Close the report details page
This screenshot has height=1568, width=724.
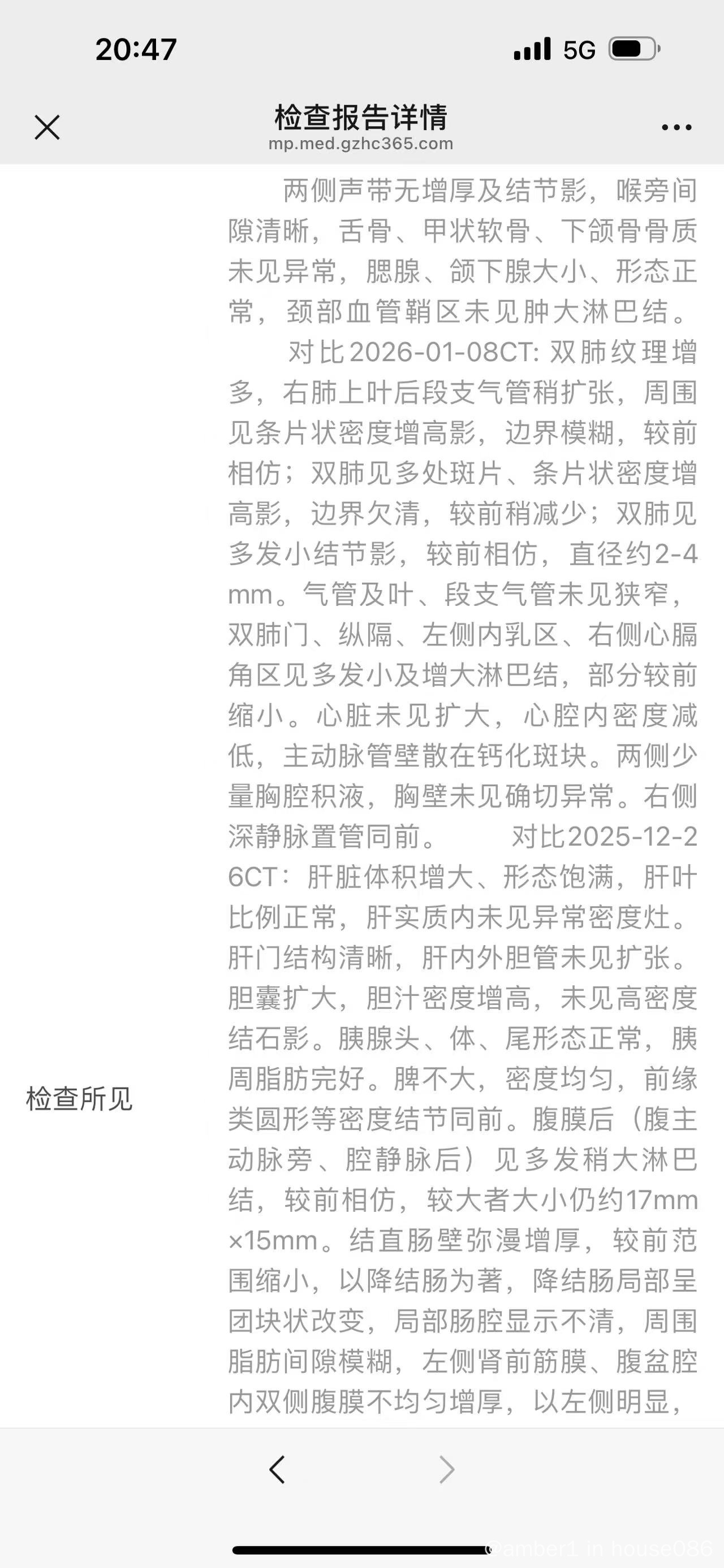47,127
